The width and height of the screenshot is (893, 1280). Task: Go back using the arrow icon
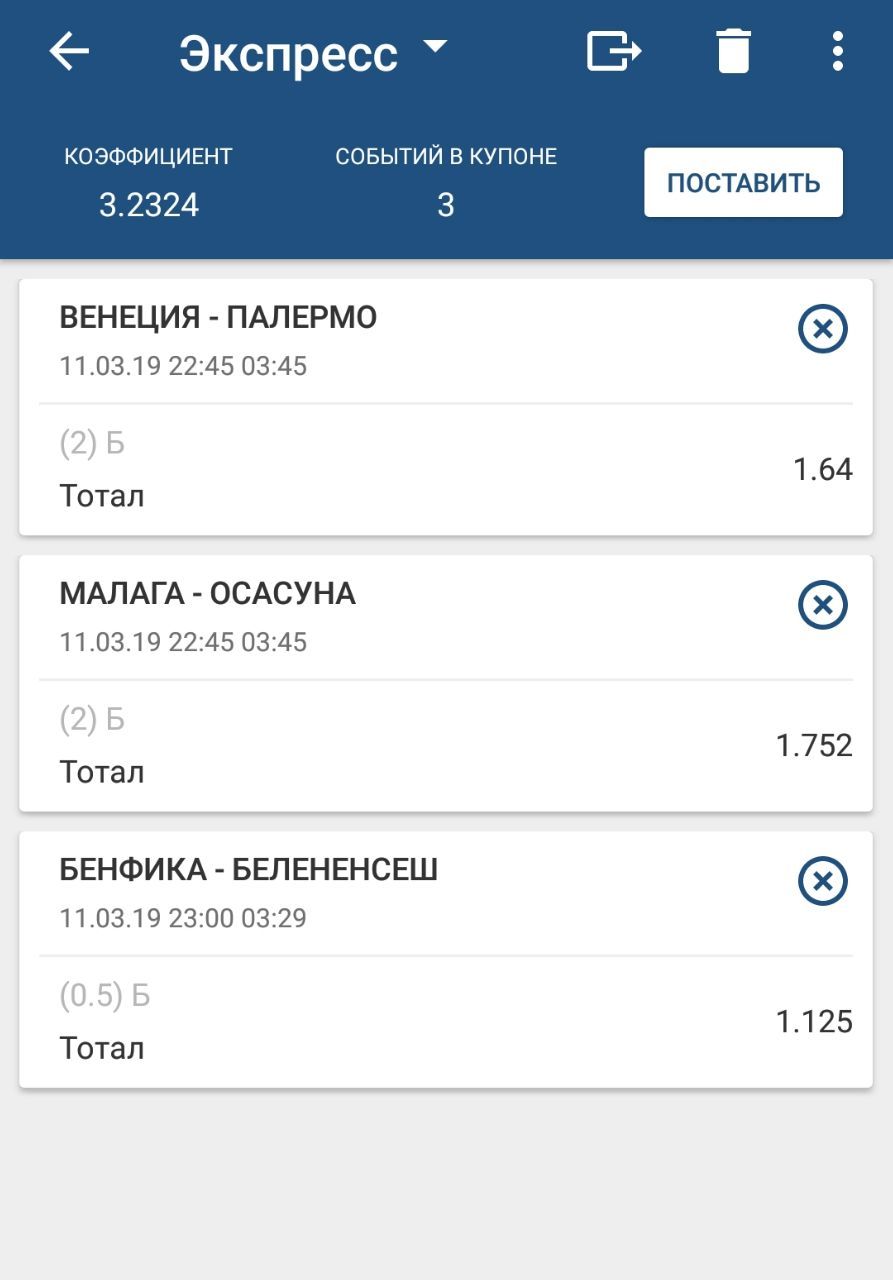coord(69,52)
